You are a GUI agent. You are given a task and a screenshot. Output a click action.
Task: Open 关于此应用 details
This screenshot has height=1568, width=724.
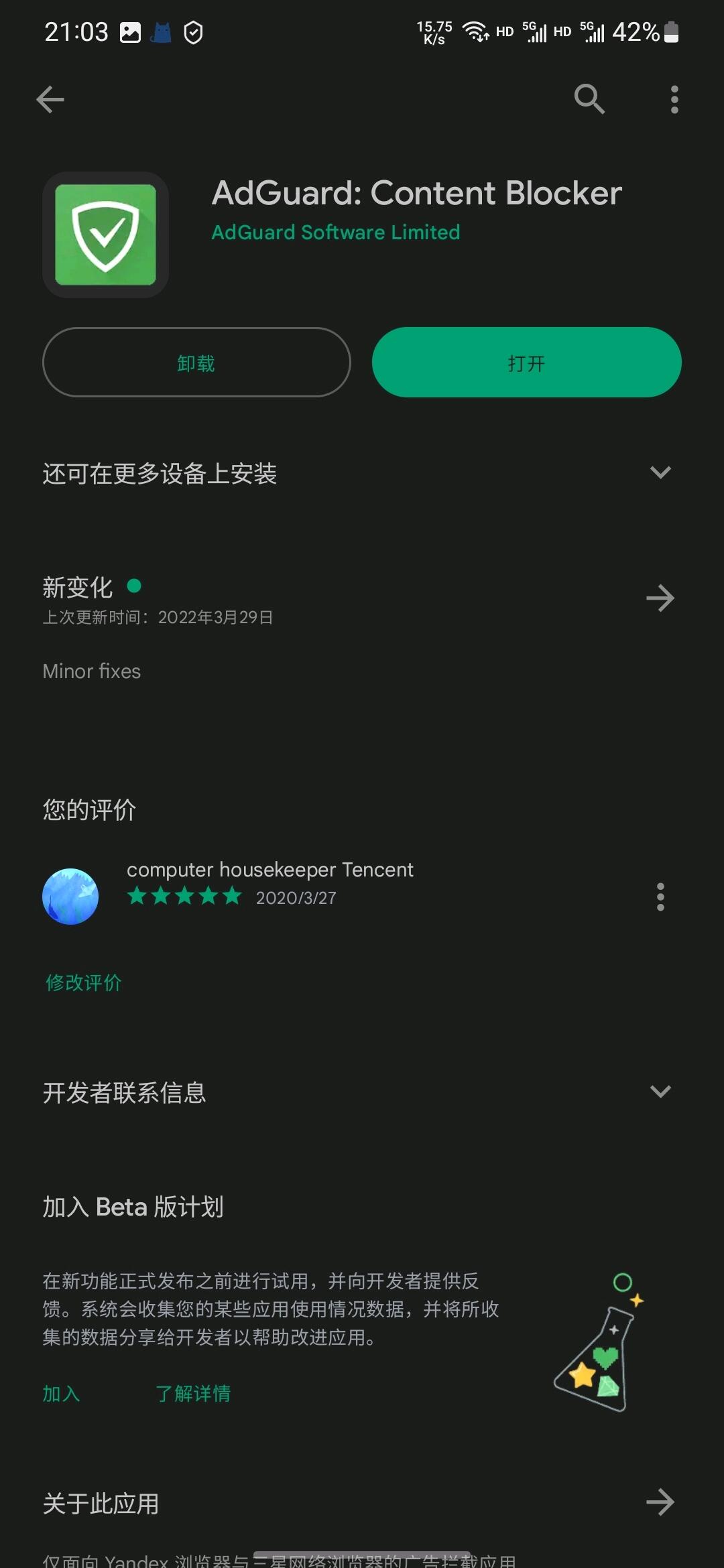pyautogui.click(x=362, y=1503)
